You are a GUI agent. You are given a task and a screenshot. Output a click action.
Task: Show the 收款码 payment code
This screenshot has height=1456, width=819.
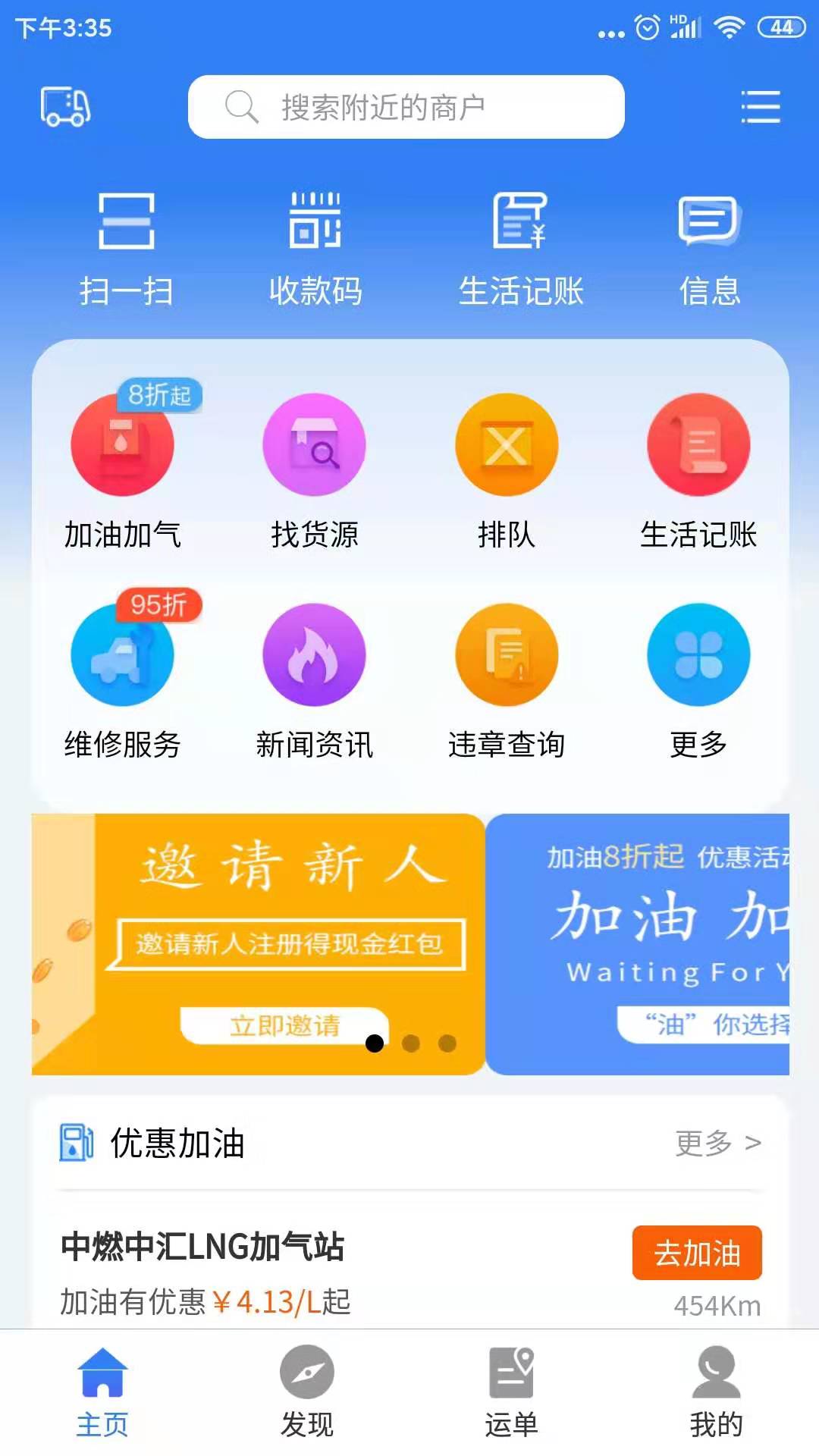(315, 246)
